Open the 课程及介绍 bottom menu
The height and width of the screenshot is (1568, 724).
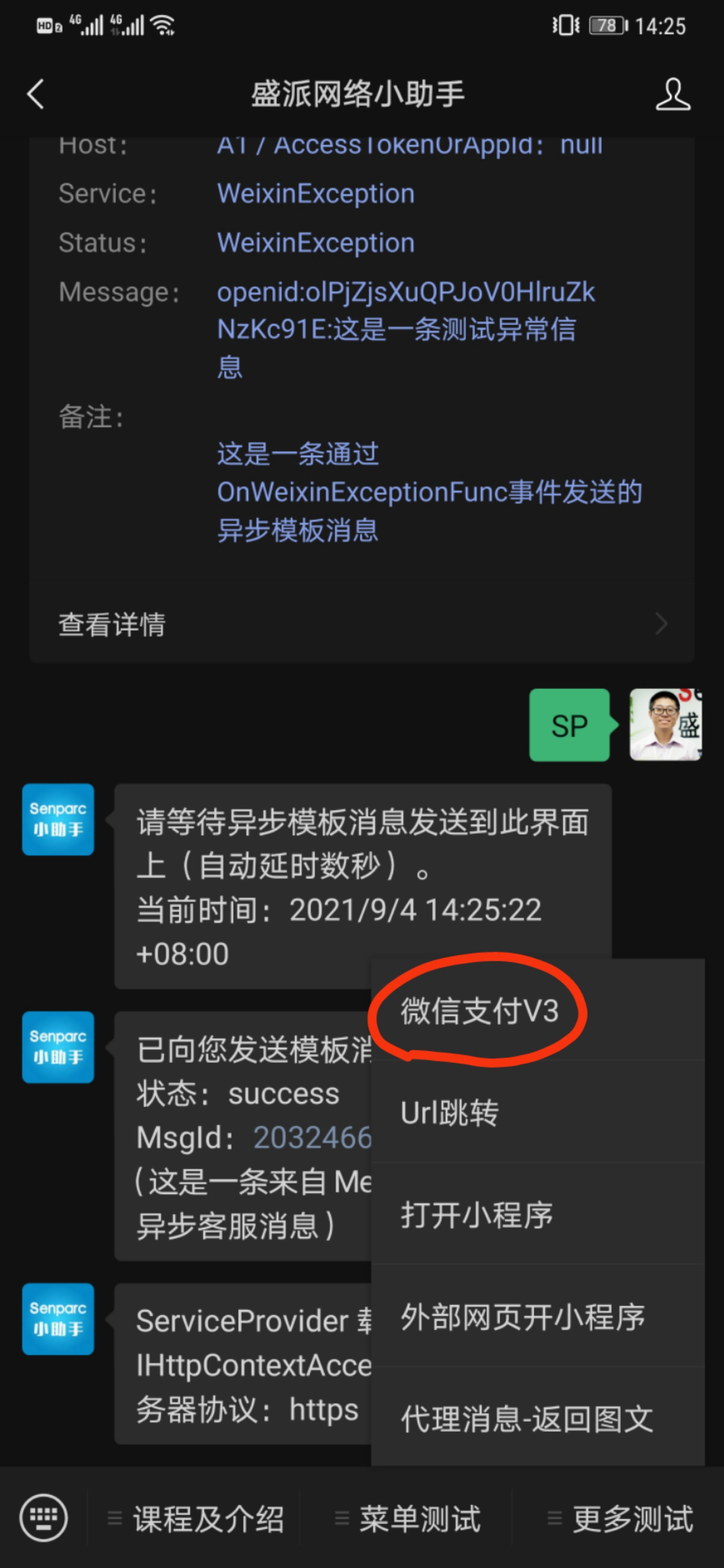(195, 1518)
